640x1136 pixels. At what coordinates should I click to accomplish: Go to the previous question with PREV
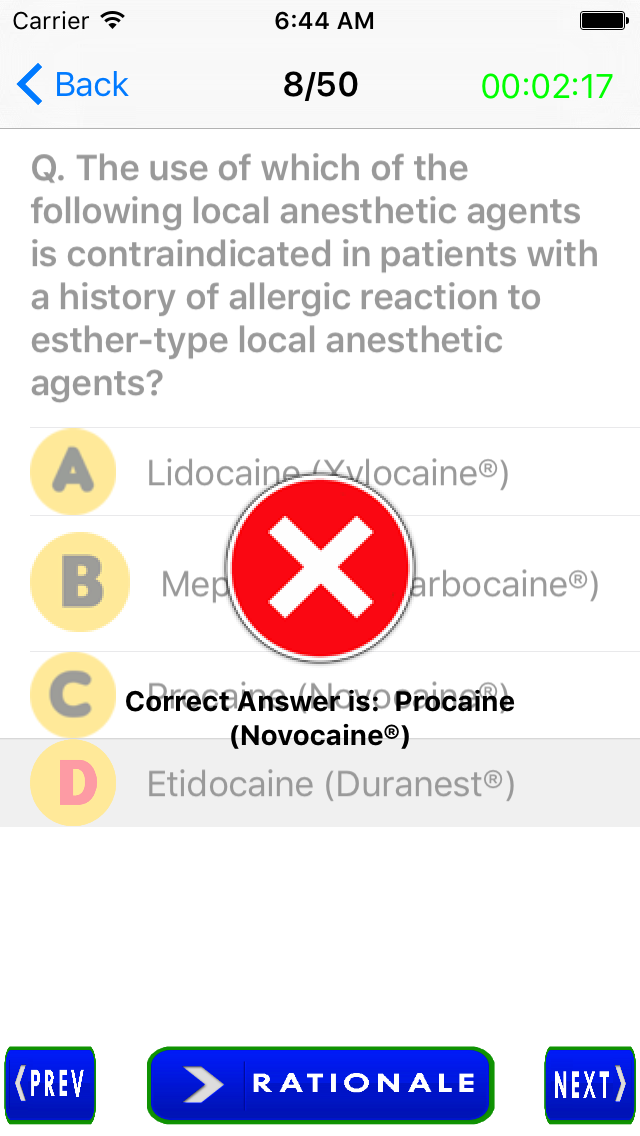tap(49, 1083)
